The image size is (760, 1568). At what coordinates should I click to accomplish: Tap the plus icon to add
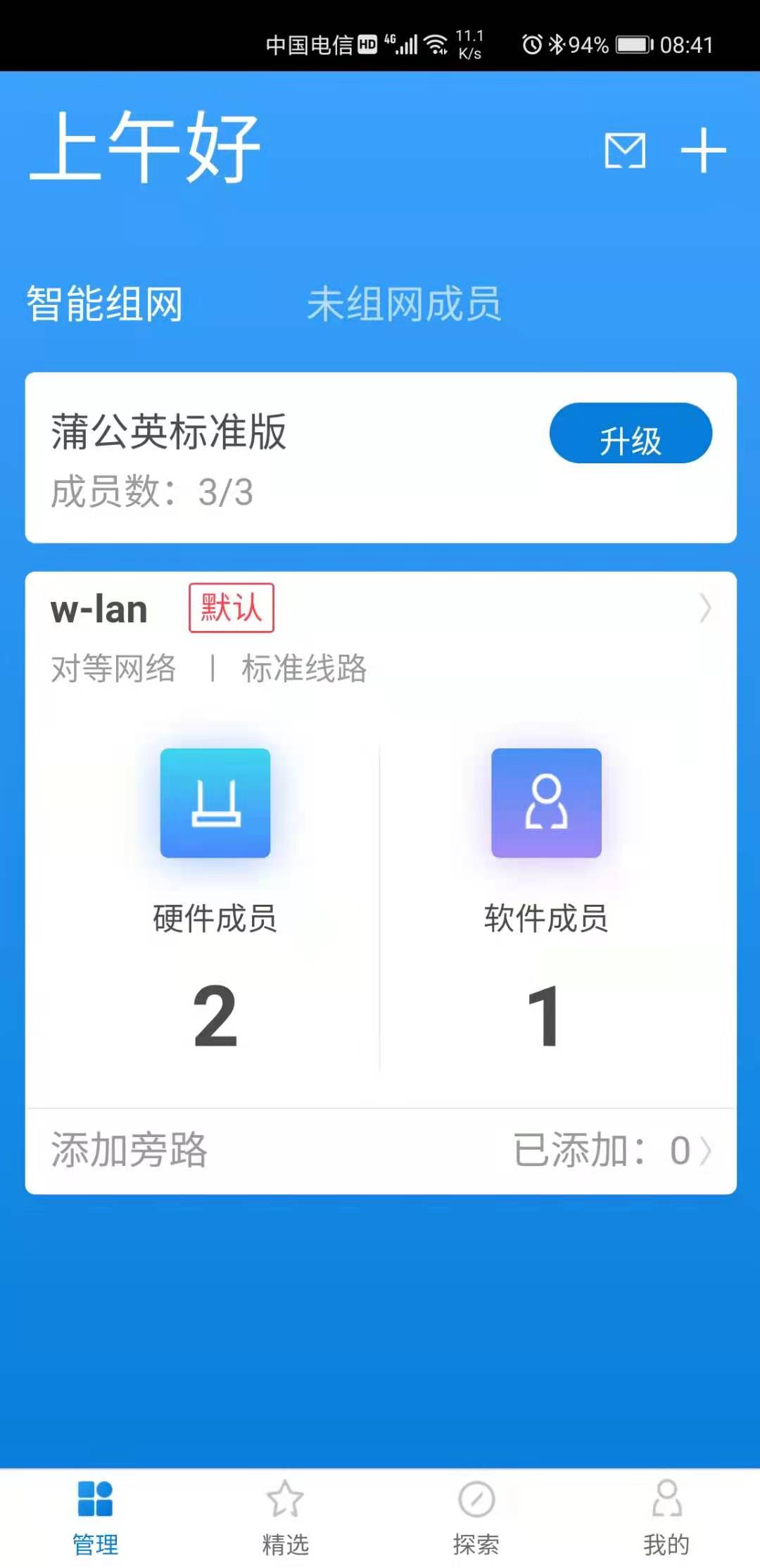click(x=703, y=151)
